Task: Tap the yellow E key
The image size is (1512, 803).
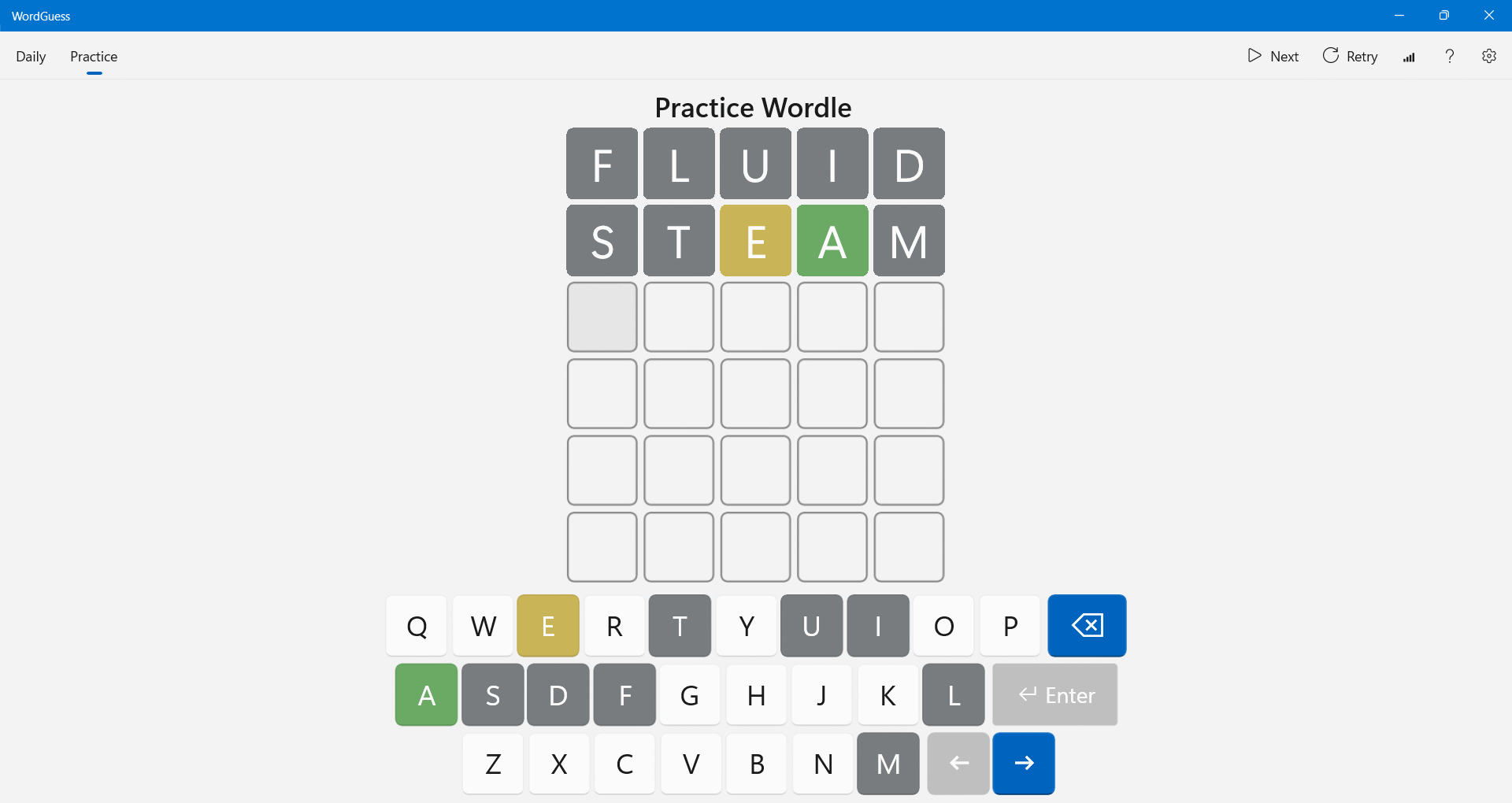Action: click(x=548, y=626)
